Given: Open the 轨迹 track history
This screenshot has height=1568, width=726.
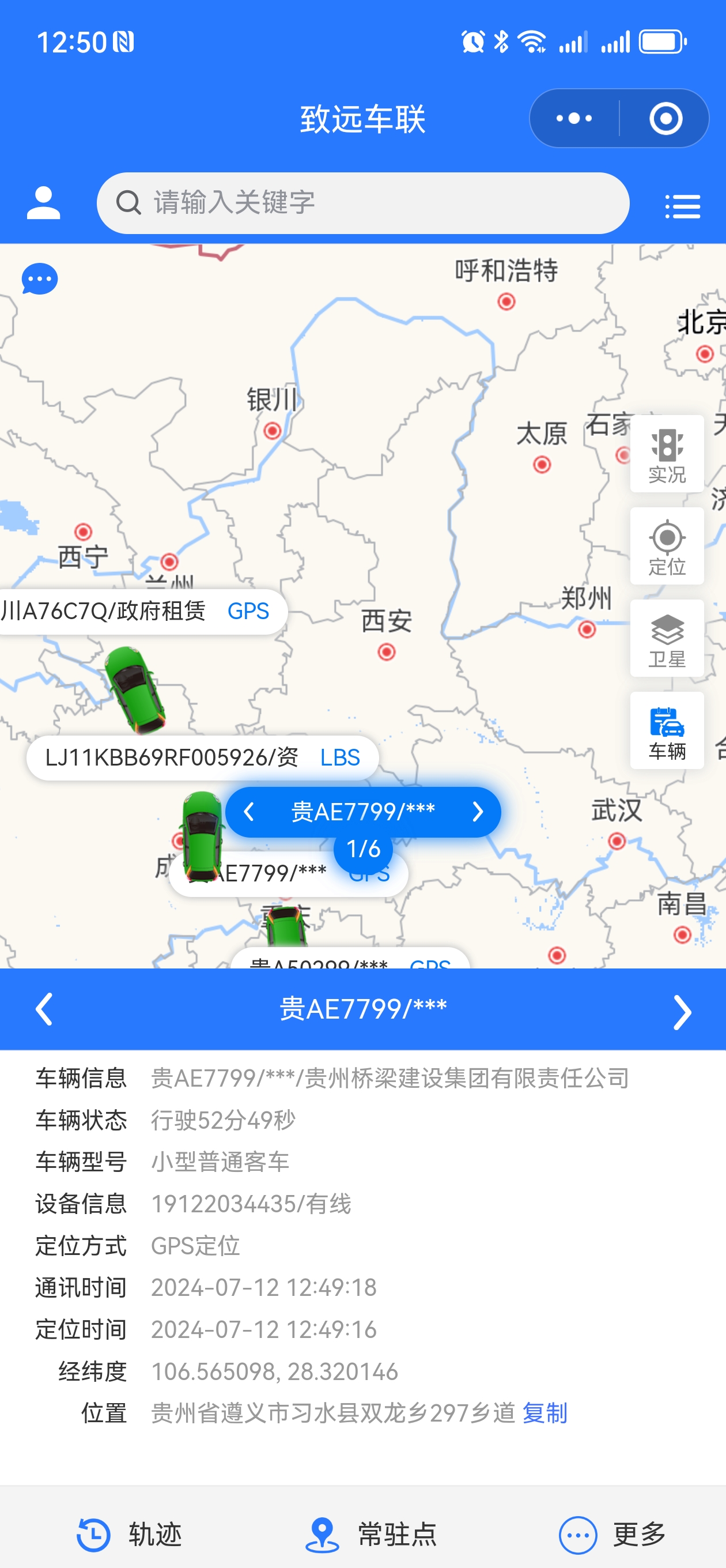Looking at the screenshot, I should pos(130,1534).
